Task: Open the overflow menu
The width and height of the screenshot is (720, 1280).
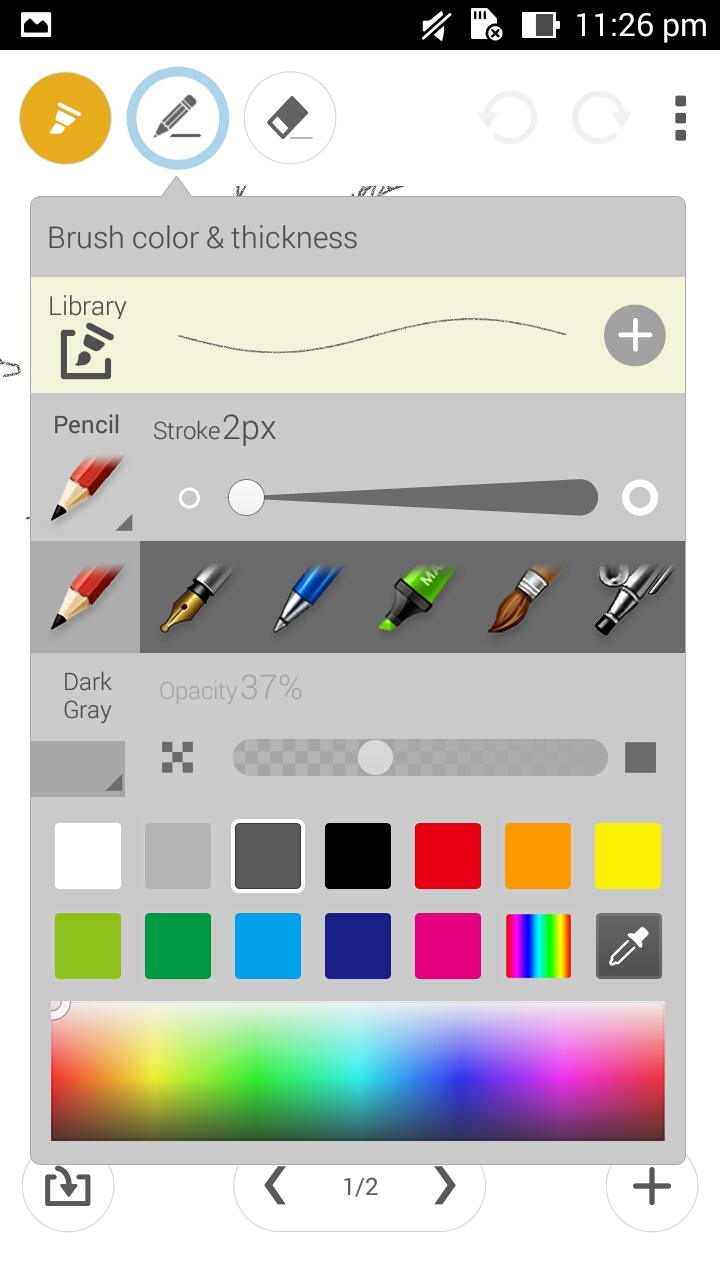Action: pyautogui.click(x=680, y=118)
